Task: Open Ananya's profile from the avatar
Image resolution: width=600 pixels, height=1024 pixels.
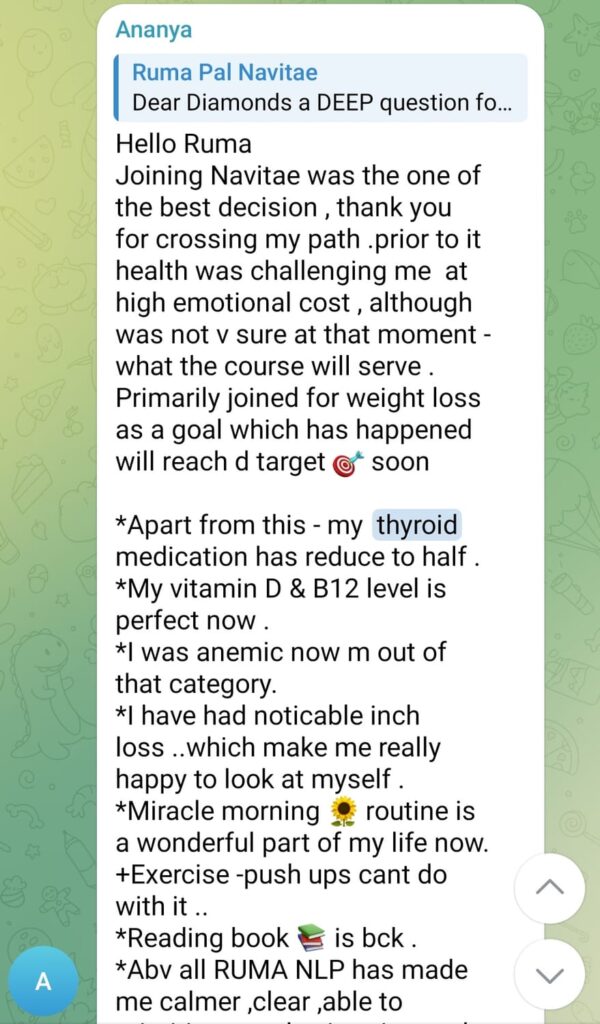Action: coord(43,981)
